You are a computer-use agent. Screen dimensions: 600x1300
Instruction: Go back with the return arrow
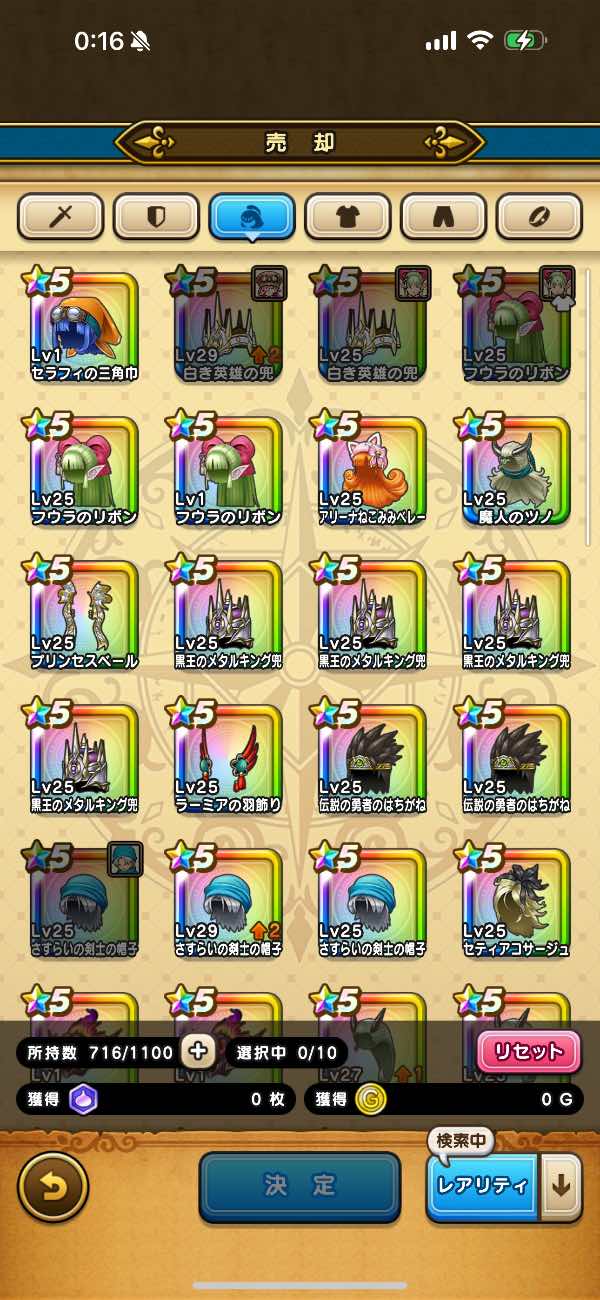point(52,1187)
